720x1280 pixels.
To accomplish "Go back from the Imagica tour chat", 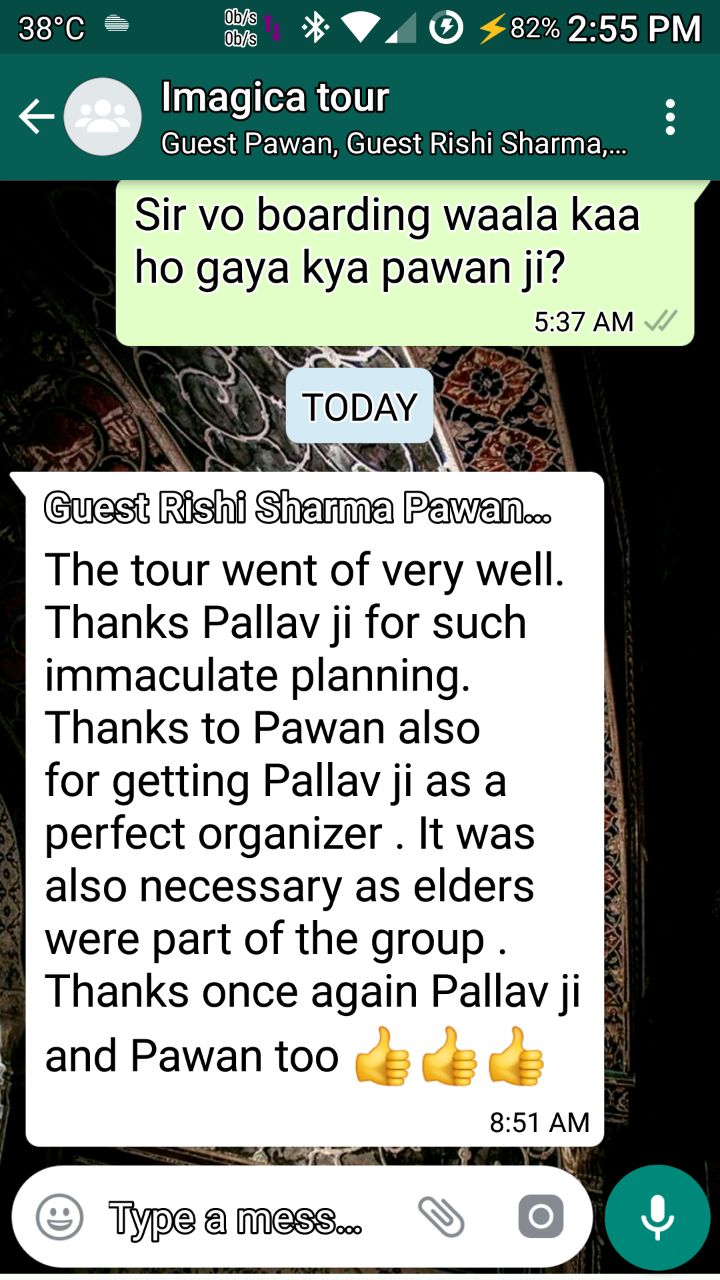I will 35,118.
